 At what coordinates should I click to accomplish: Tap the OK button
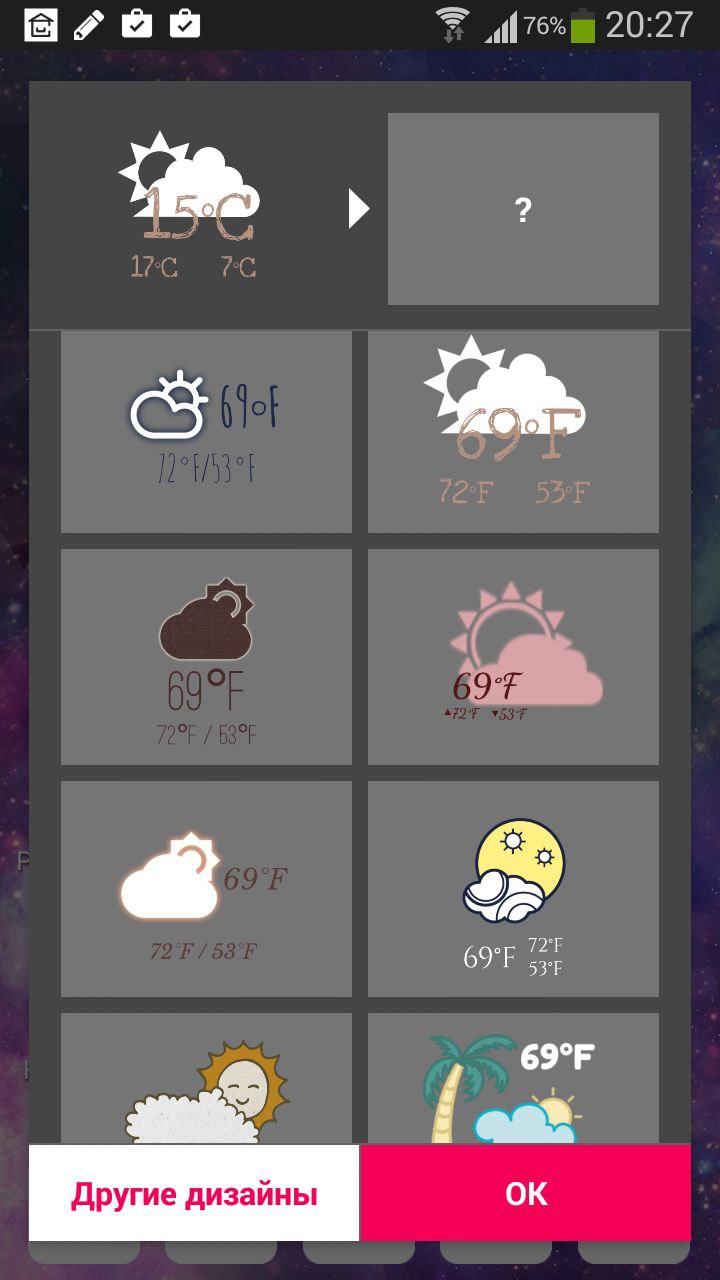525,1194
